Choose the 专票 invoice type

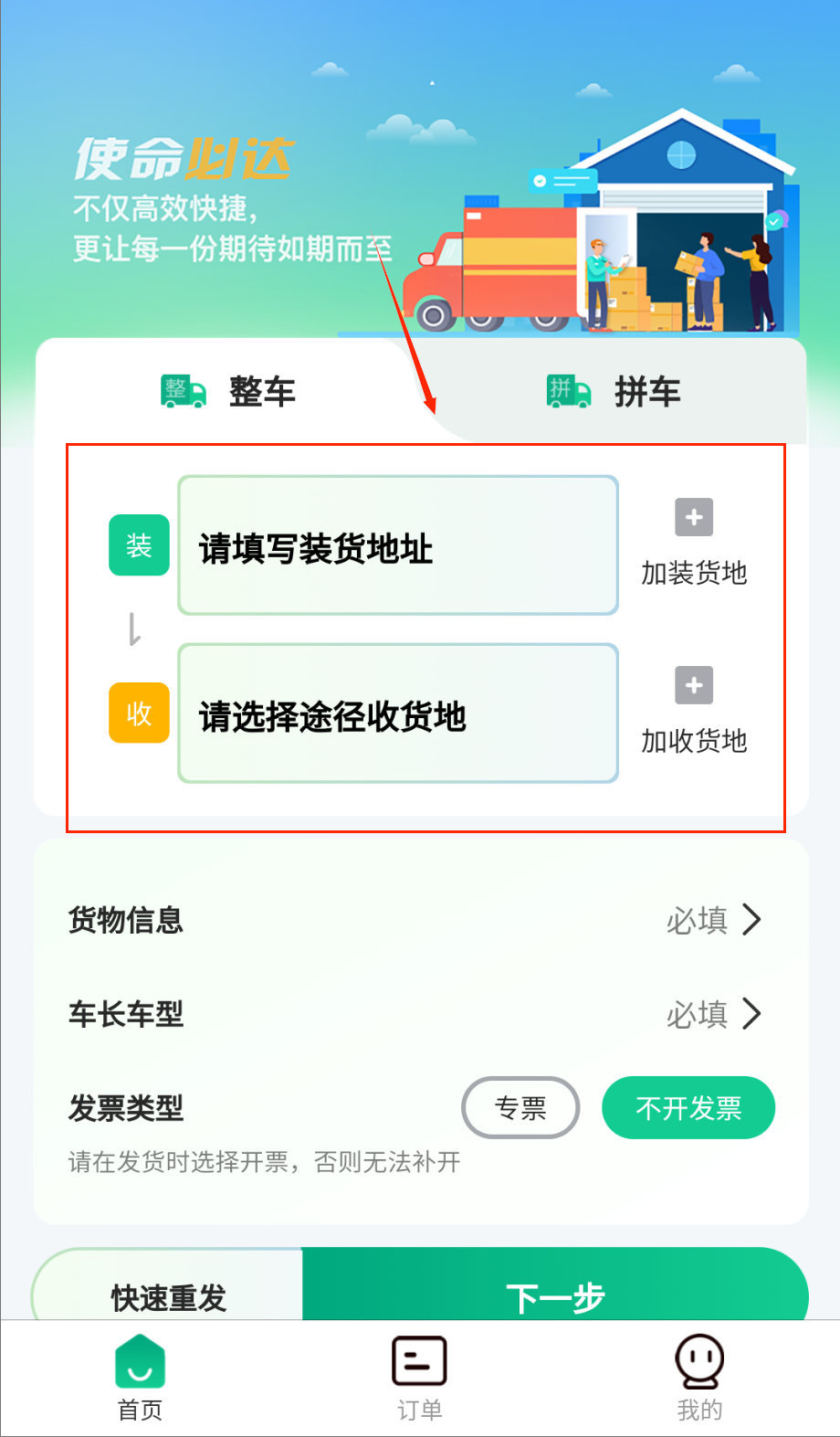(520, 1108)
